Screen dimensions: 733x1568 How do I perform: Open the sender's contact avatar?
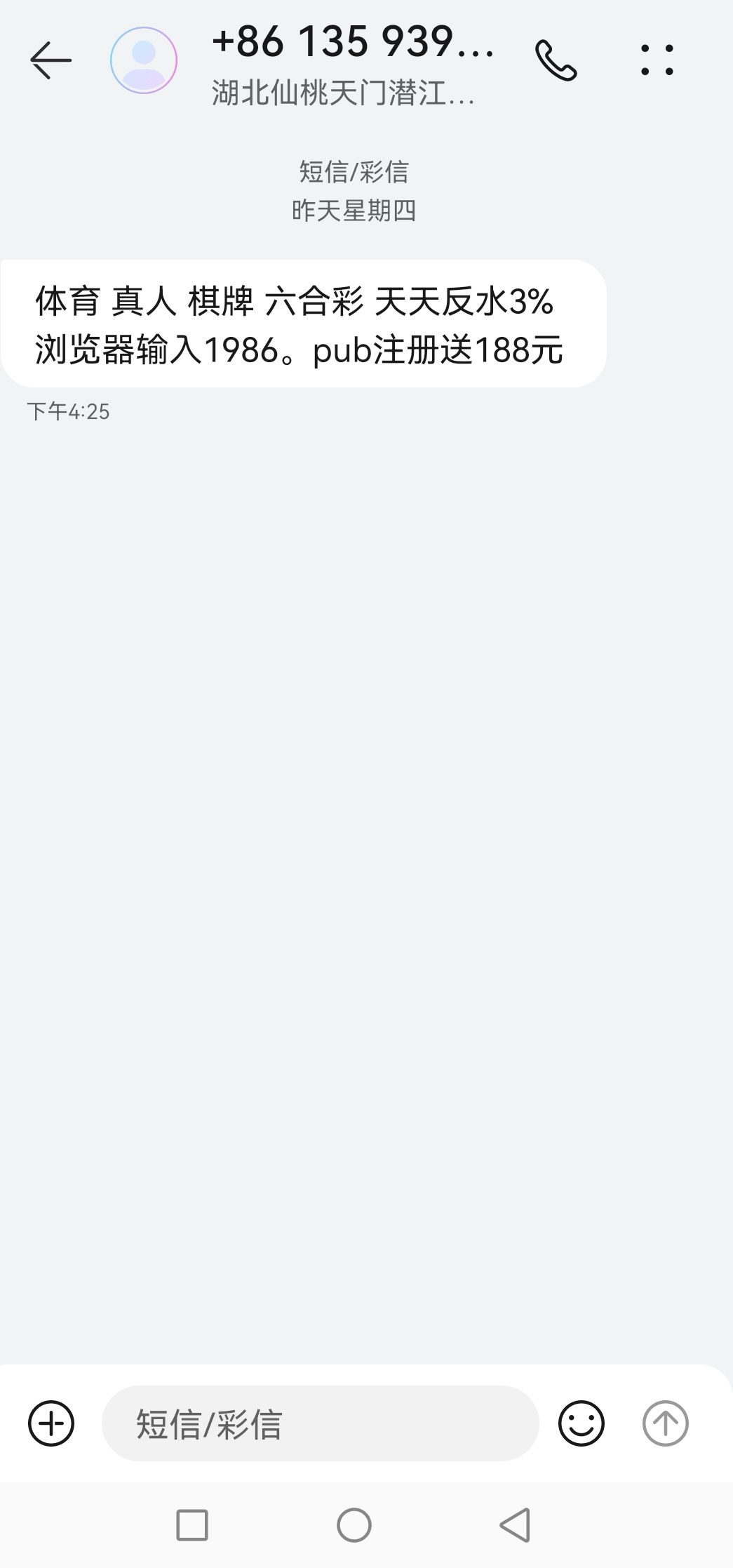[144, 60]
